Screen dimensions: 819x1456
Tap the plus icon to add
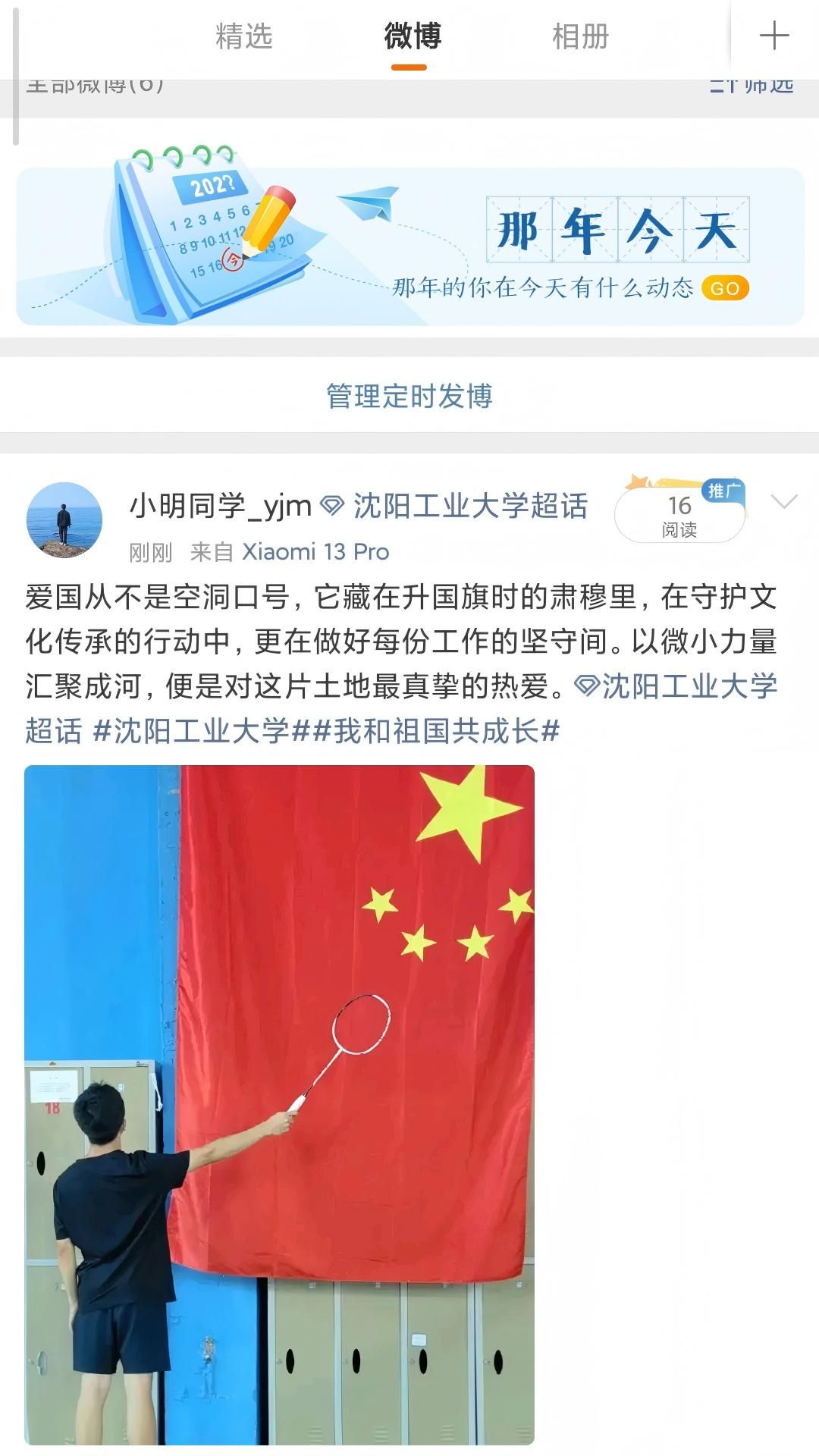(774, 36)
